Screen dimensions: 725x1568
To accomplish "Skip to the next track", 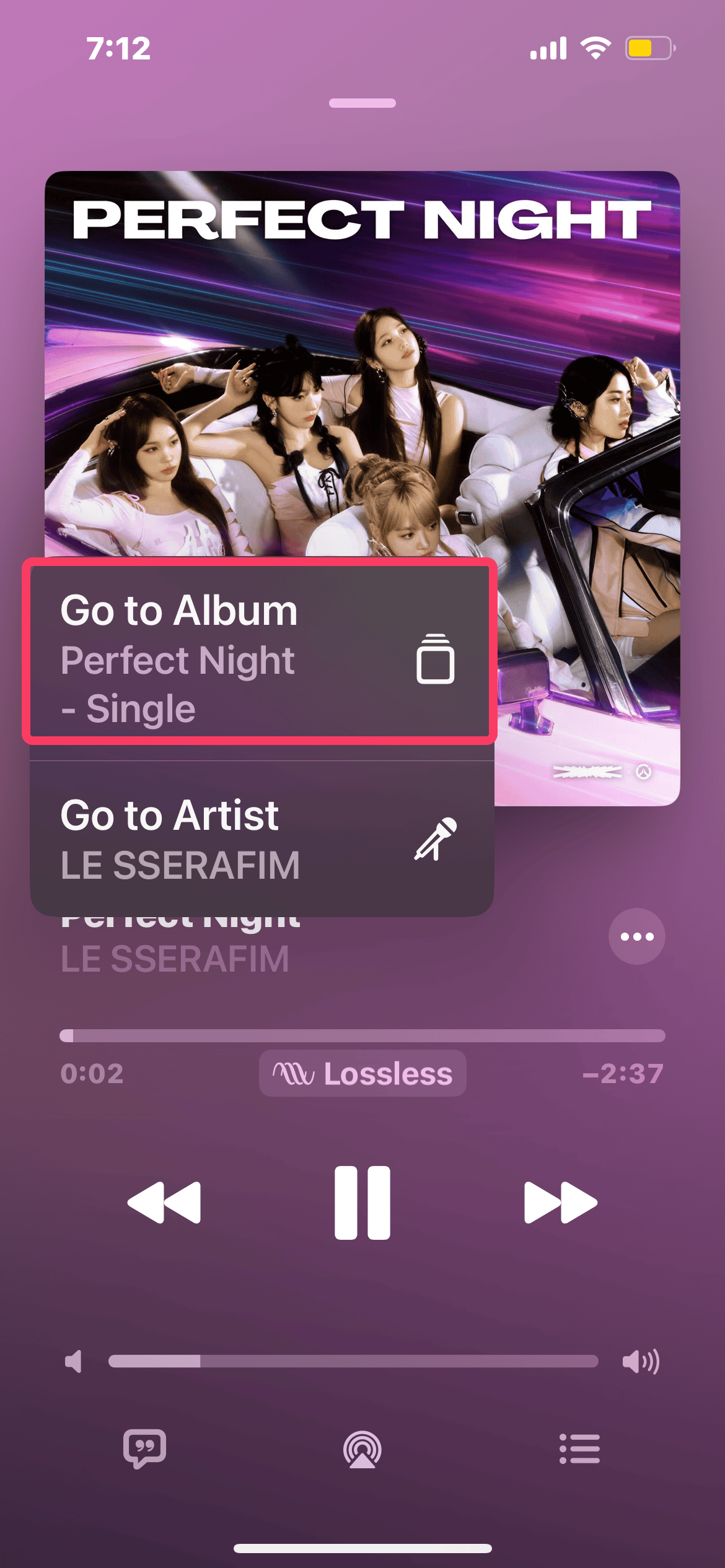I will (x=560, y=1203).
